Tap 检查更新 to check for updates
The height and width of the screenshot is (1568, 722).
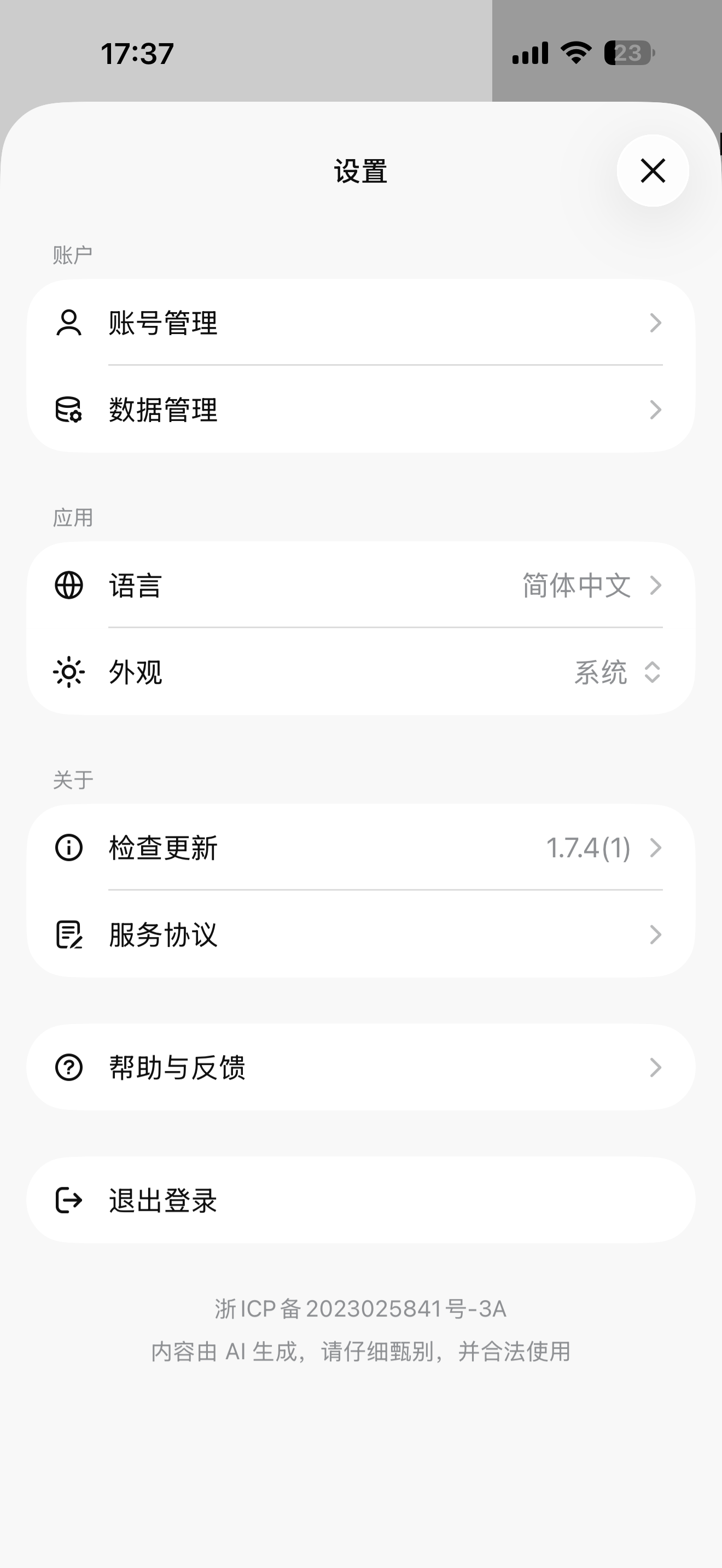[360, 848]
